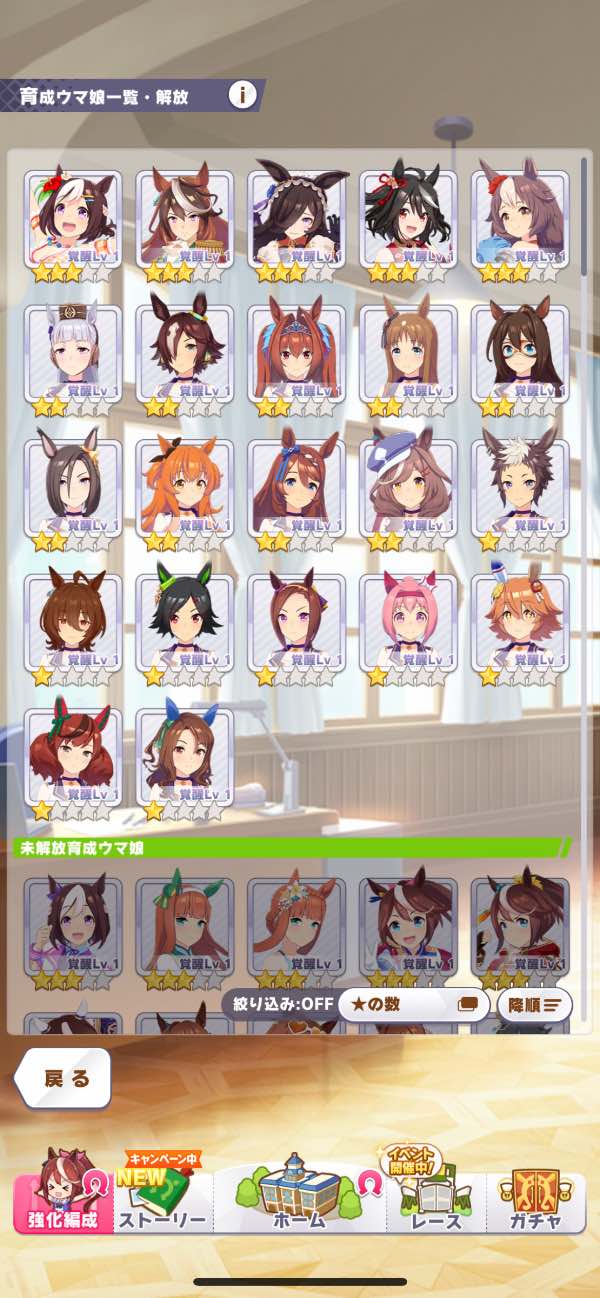Select the first three-star character with white forelock

(x=73, y=220)
